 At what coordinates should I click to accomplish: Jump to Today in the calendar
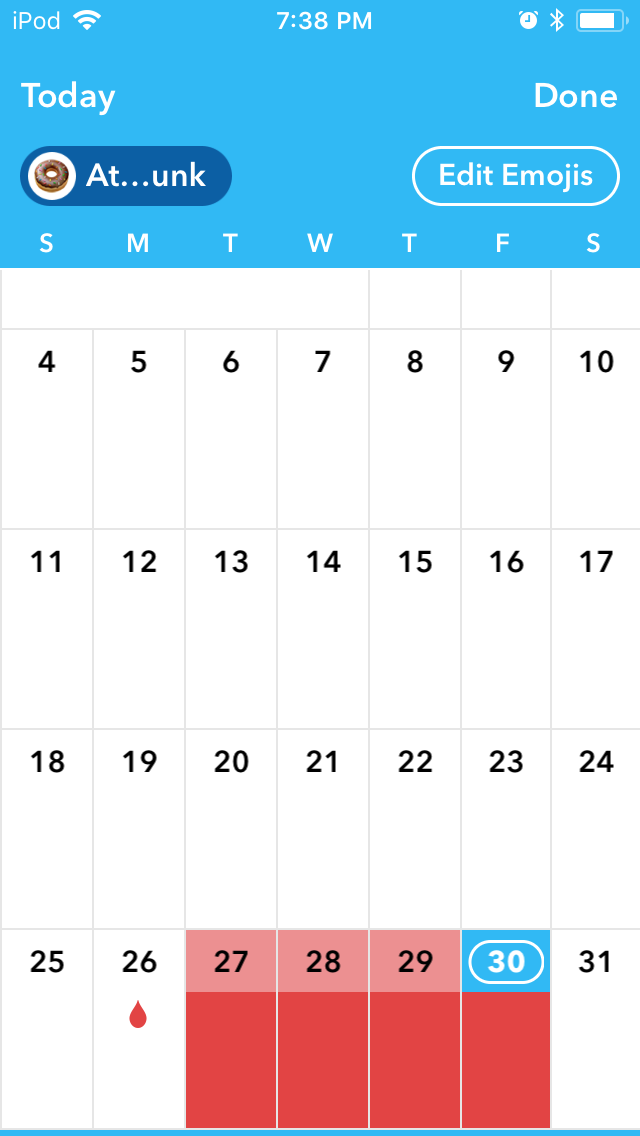click(68, 96)
